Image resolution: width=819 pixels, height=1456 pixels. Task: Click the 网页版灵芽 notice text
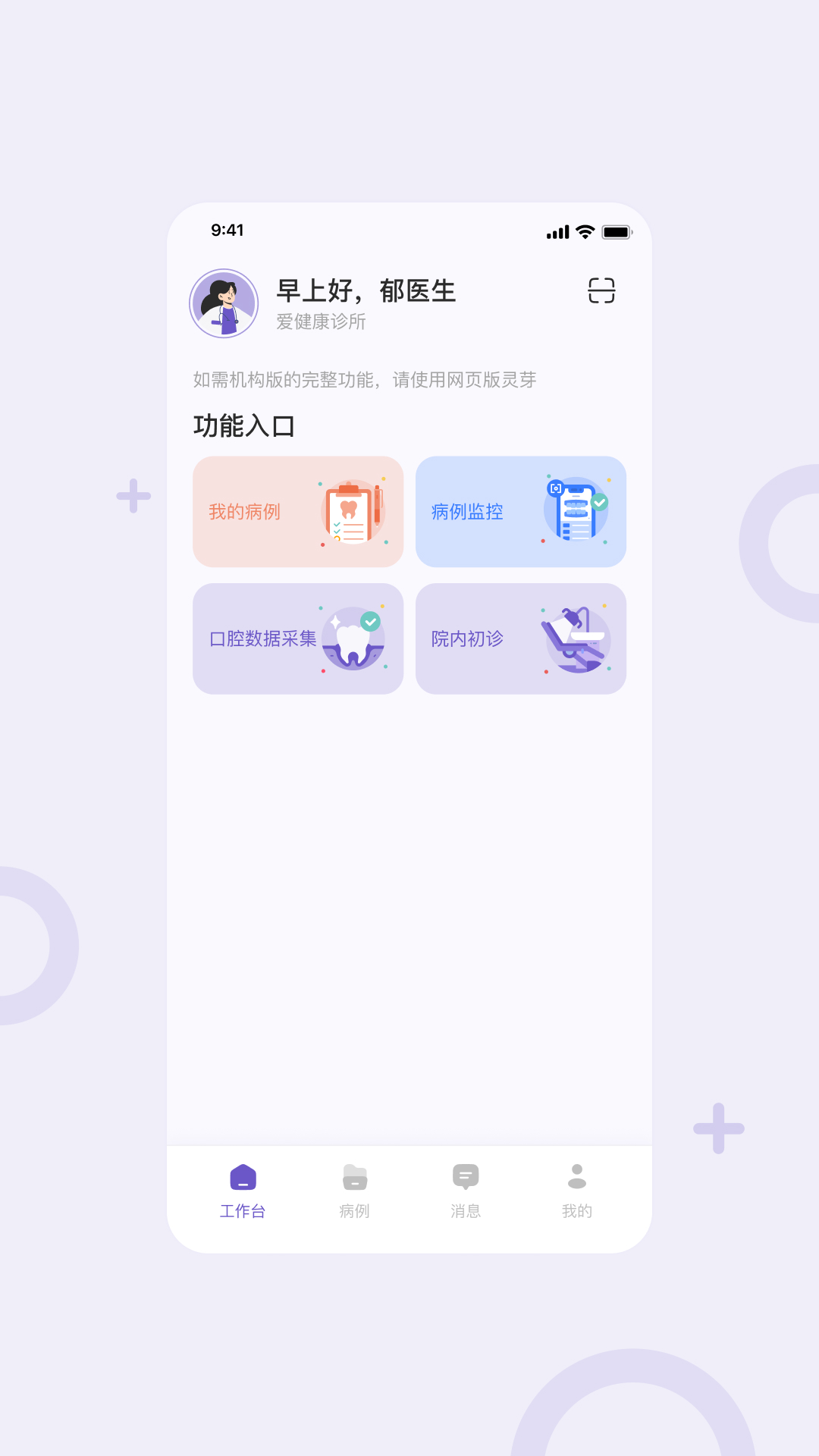(x=362, y=380)
